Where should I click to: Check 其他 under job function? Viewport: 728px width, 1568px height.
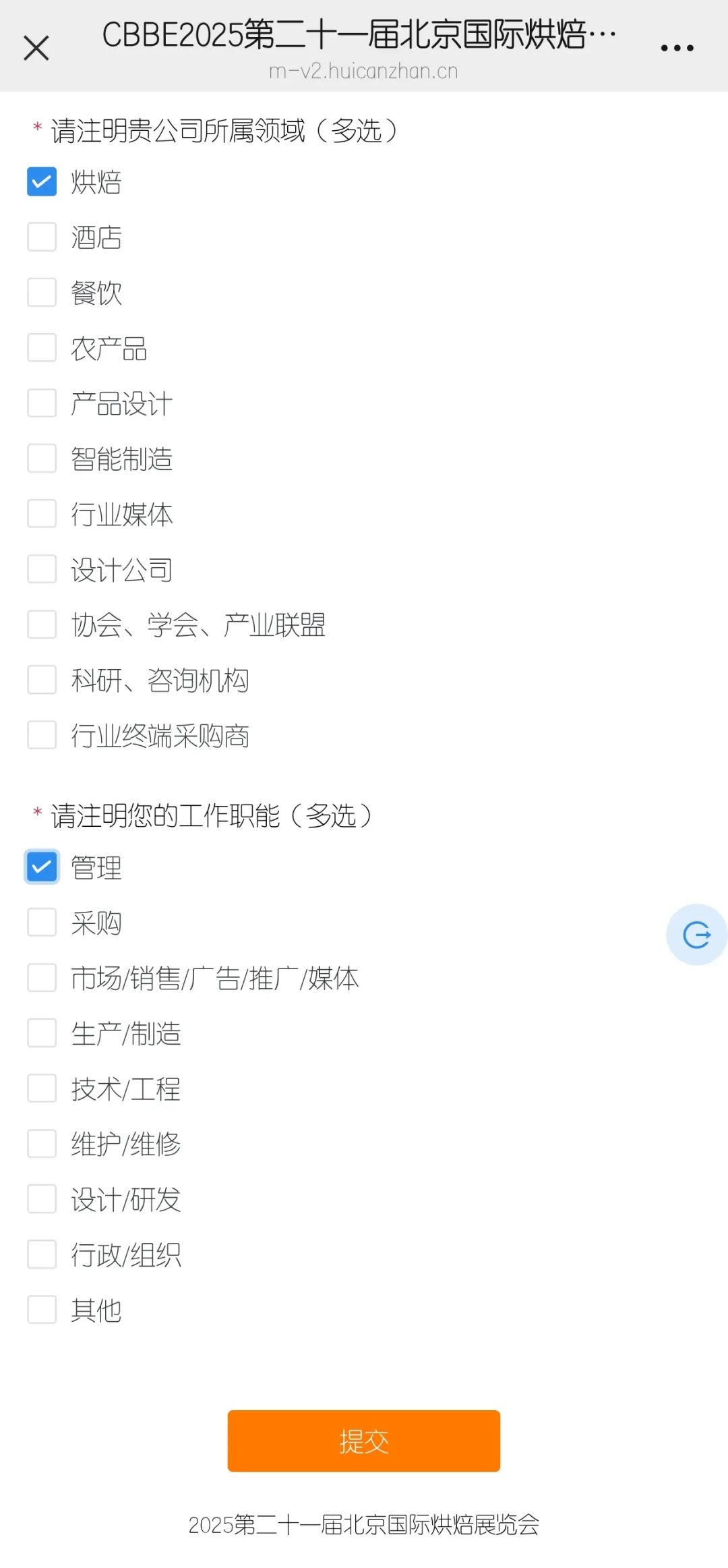pos(42,1309)
